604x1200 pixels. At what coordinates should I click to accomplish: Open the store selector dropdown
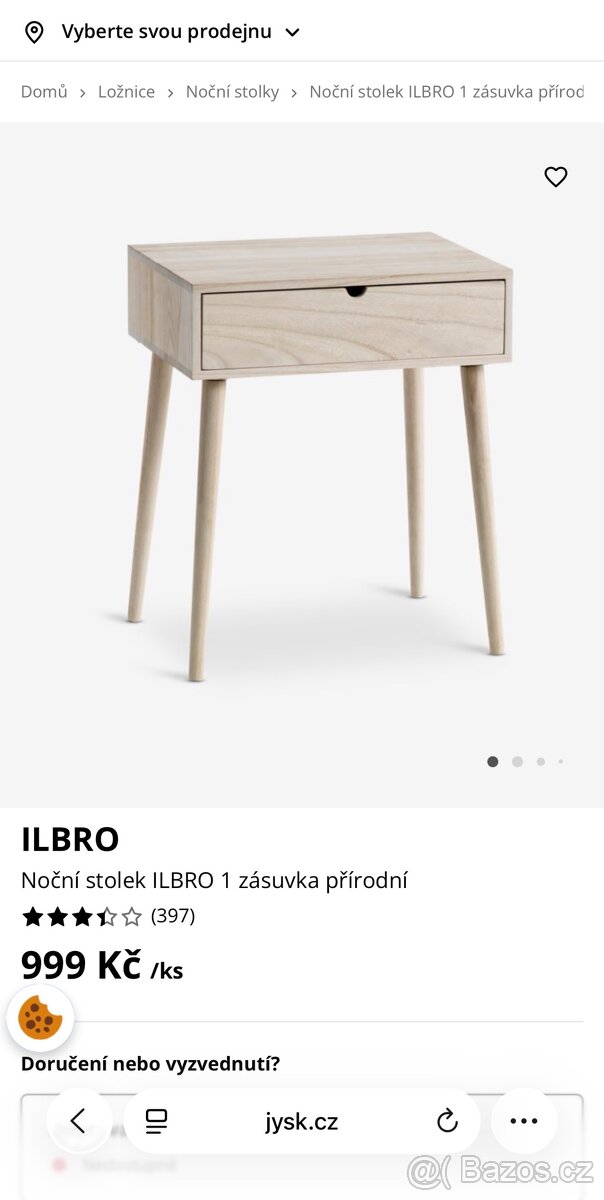click(x=166, y=32)
